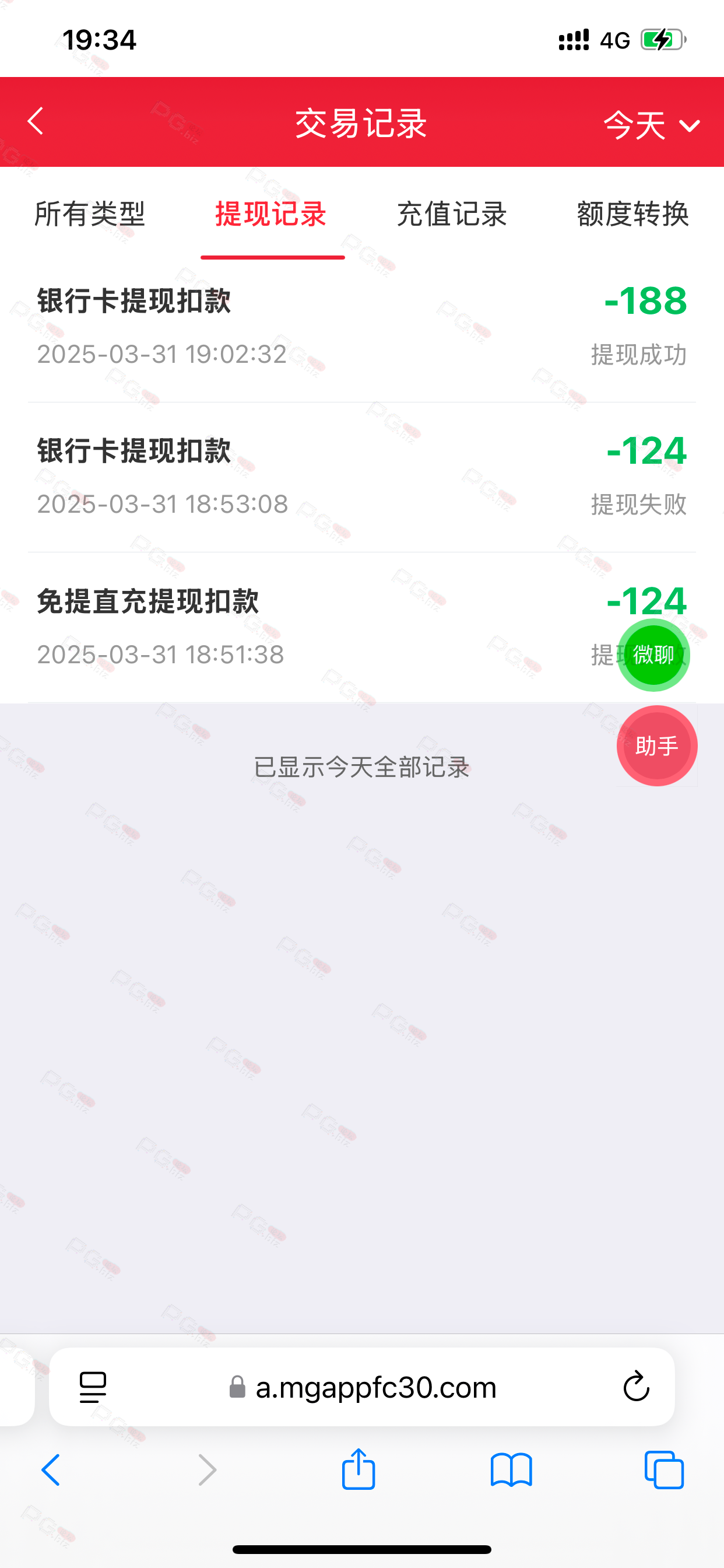
Task: Tap the a.mgappfc30.com address bar
Action: 362,1387
